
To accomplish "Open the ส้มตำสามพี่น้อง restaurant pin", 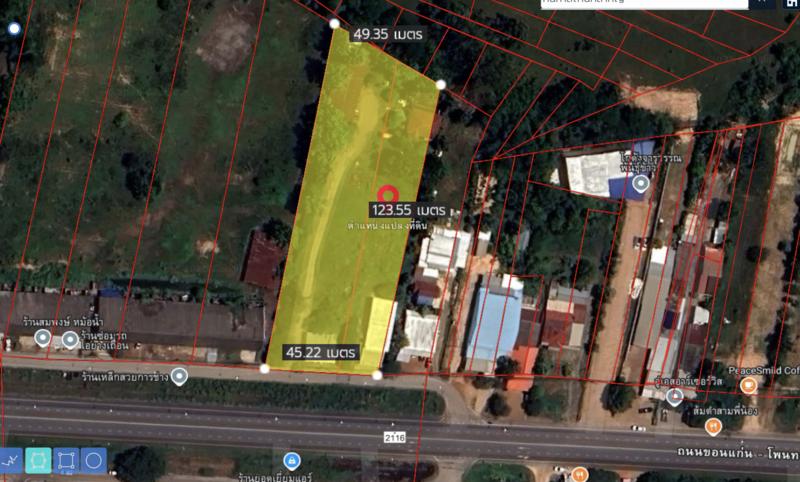I will point(712,427).
